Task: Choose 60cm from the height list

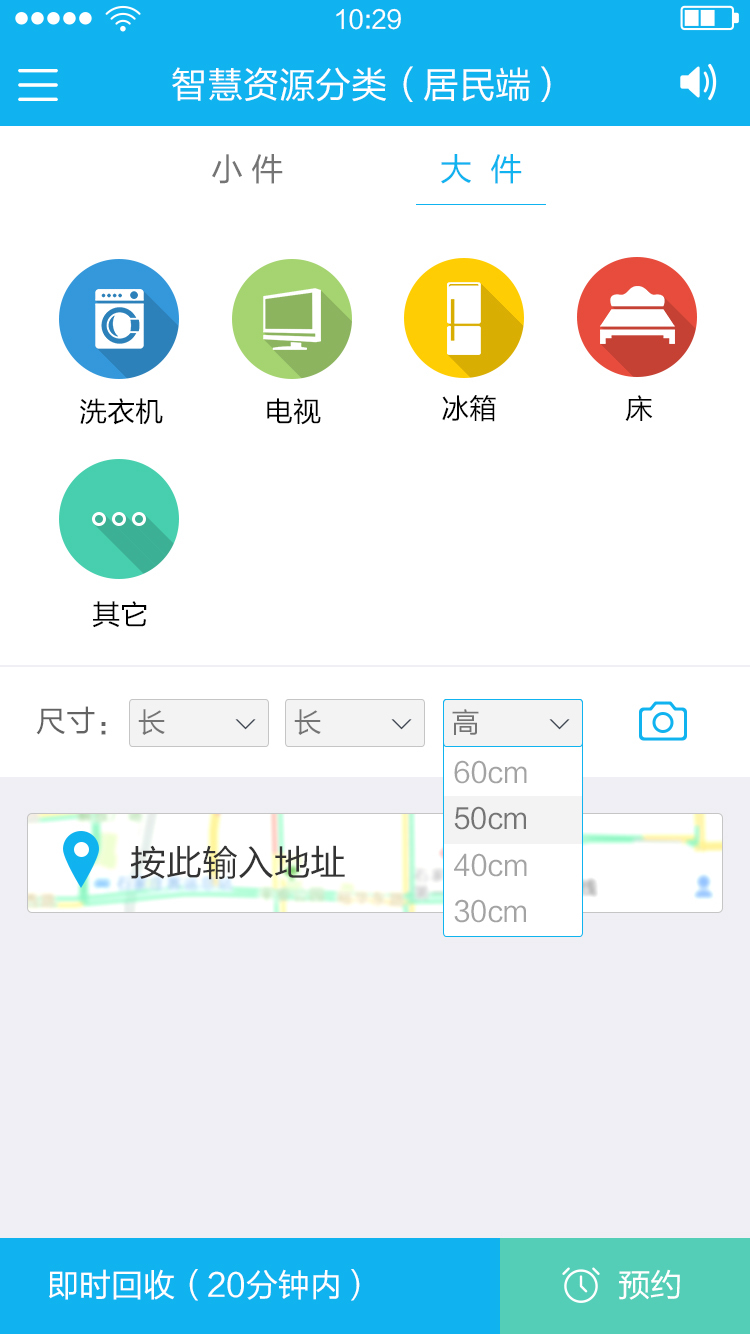Action: pos(512,773)
